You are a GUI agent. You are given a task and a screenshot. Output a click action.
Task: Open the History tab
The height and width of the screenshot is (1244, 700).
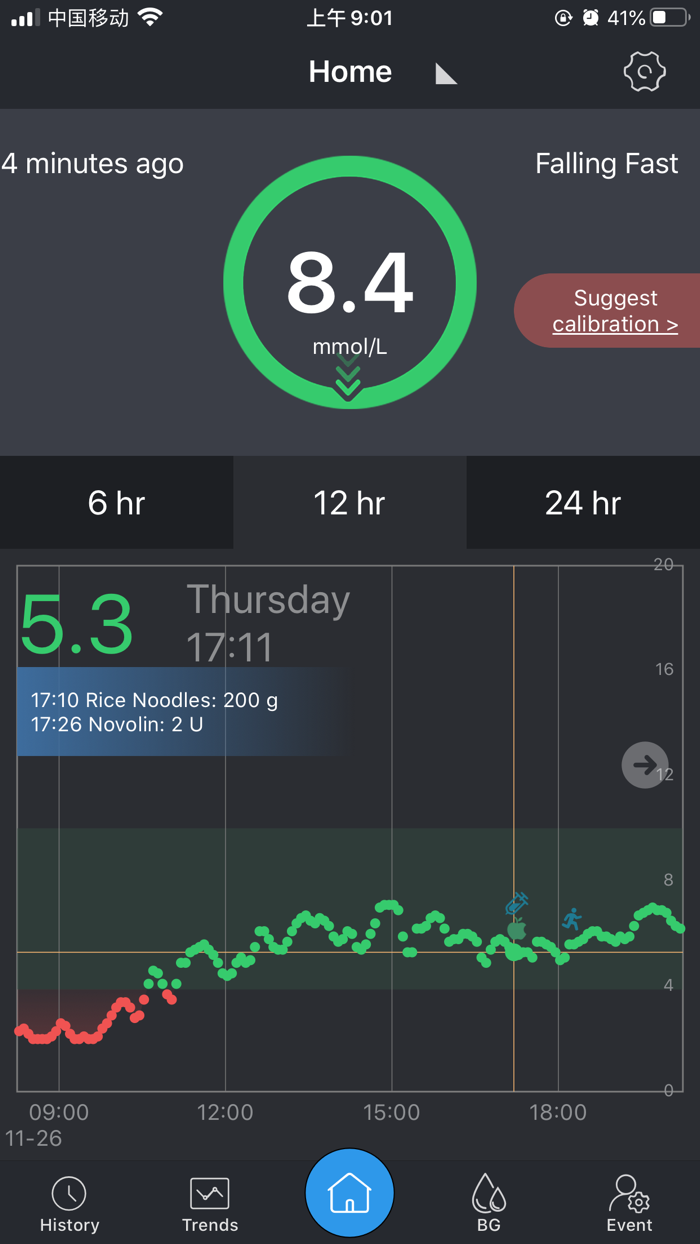pos(69,1203)
